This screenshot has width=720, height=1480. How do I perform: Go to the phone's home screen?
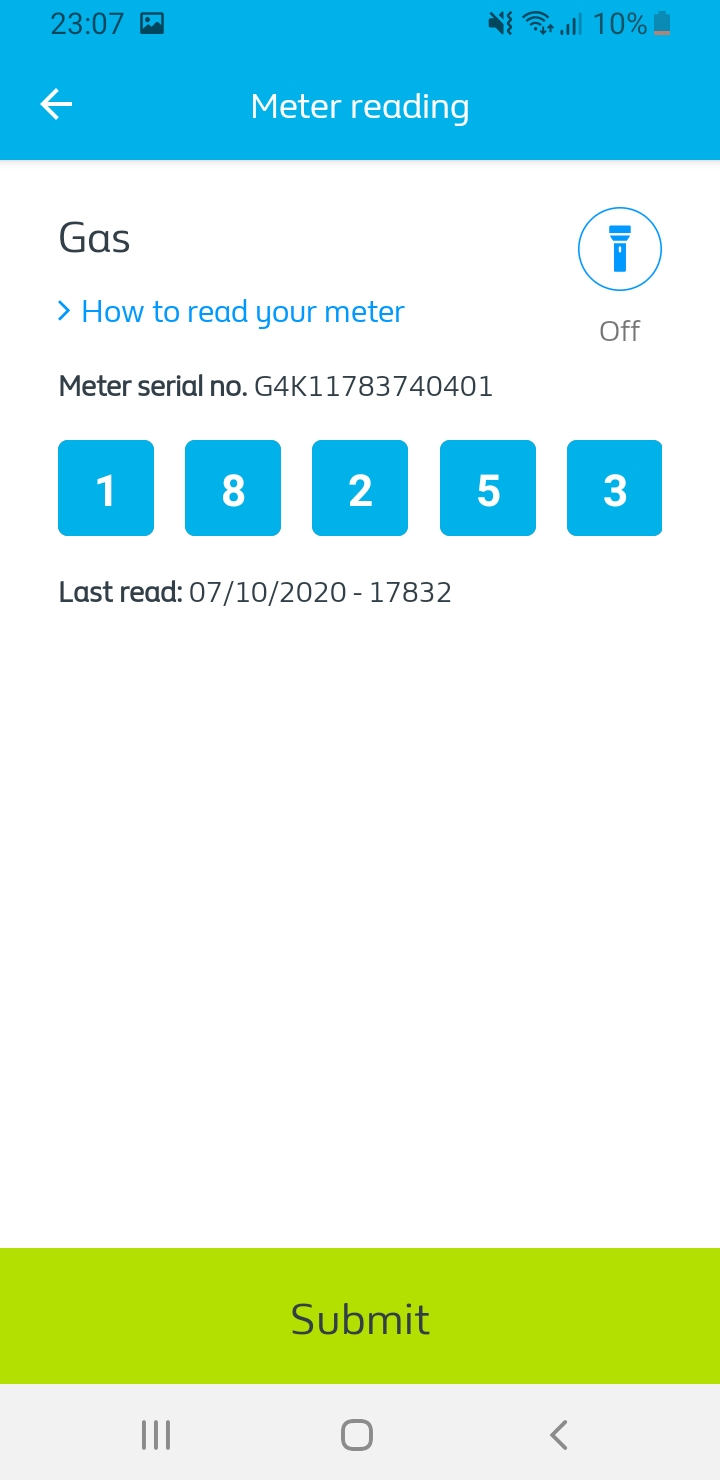point(357,1435)
